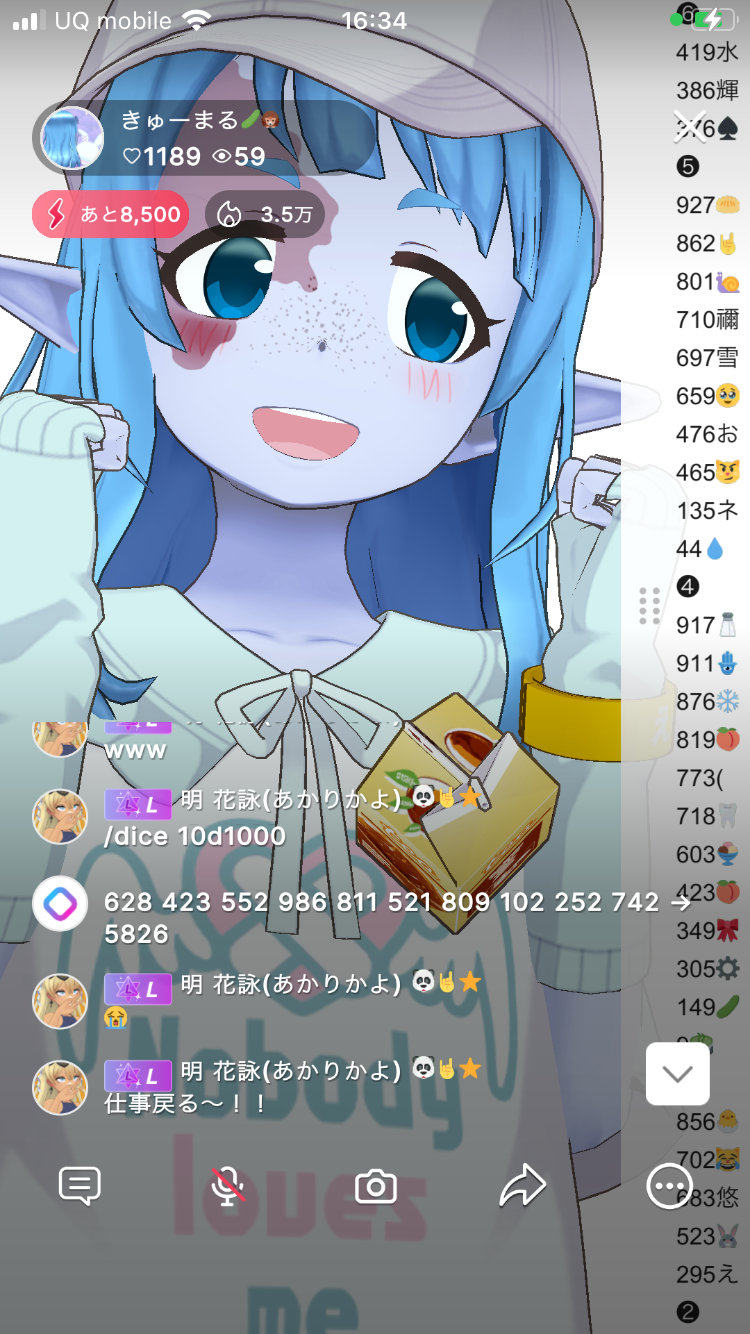
Task: Toggle the muted microphone icon
Action: point(228,1186)
